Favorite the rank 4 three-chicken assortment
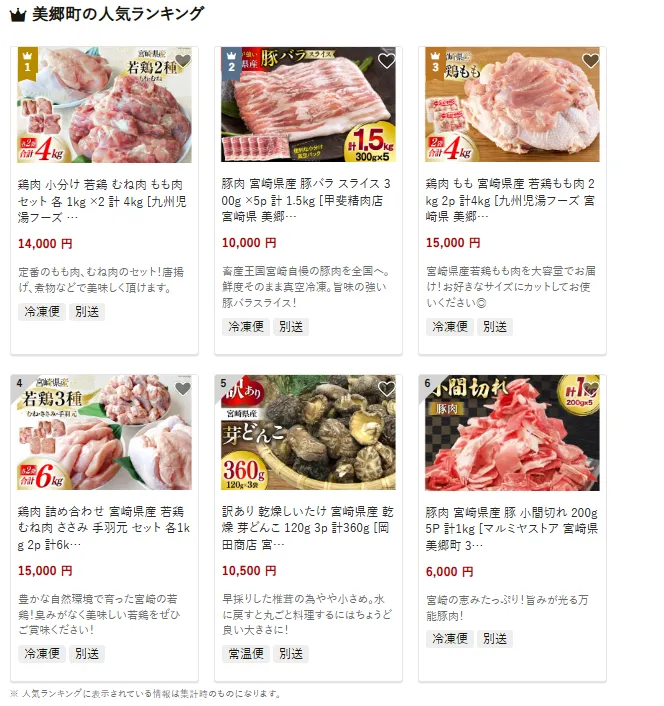664x706 pixels. click(x=182, y=389)
